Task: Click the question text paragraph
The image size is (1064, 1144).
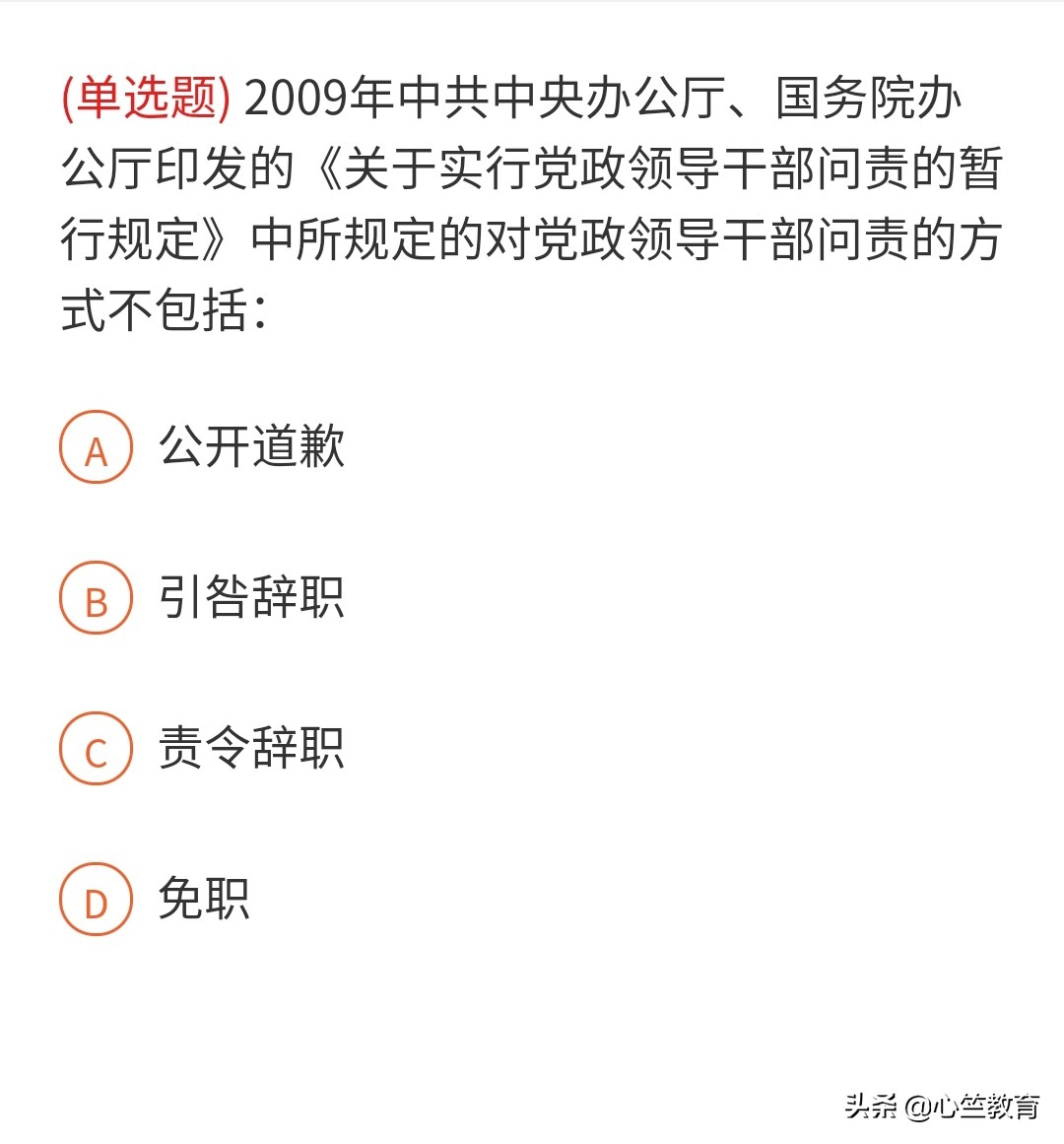Action: [532, 197]
